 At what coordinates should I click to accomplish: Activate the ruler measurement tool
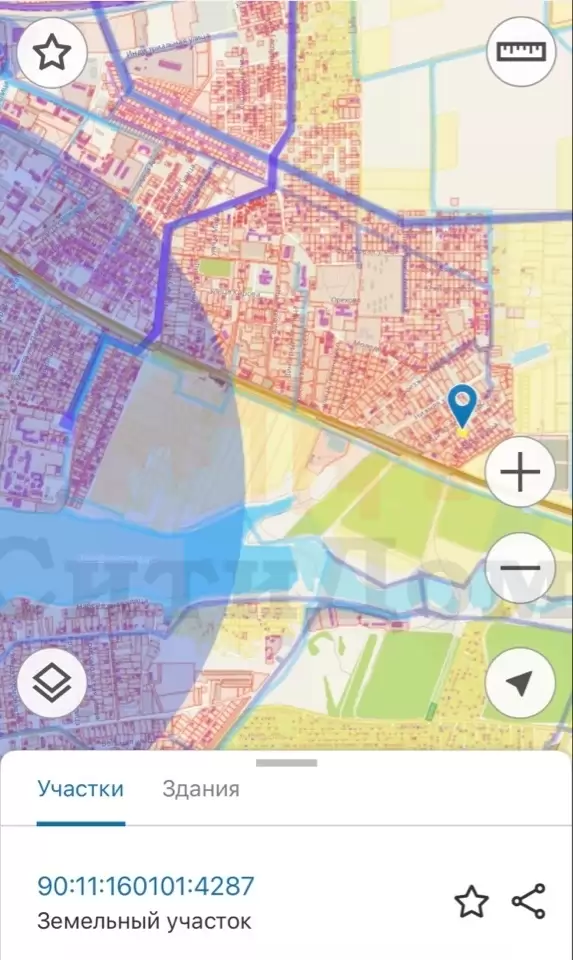pos(521,51)
